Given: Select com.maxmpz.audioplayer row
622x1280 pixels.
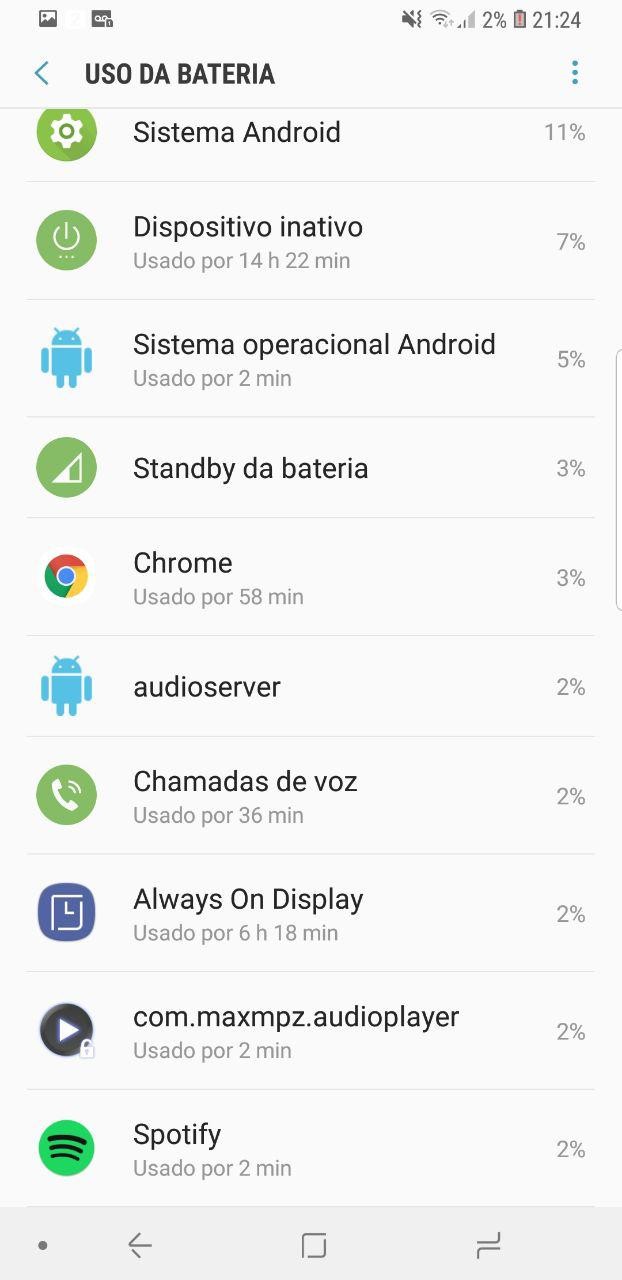Looking at the screenshot, I should coord(311,1031).
